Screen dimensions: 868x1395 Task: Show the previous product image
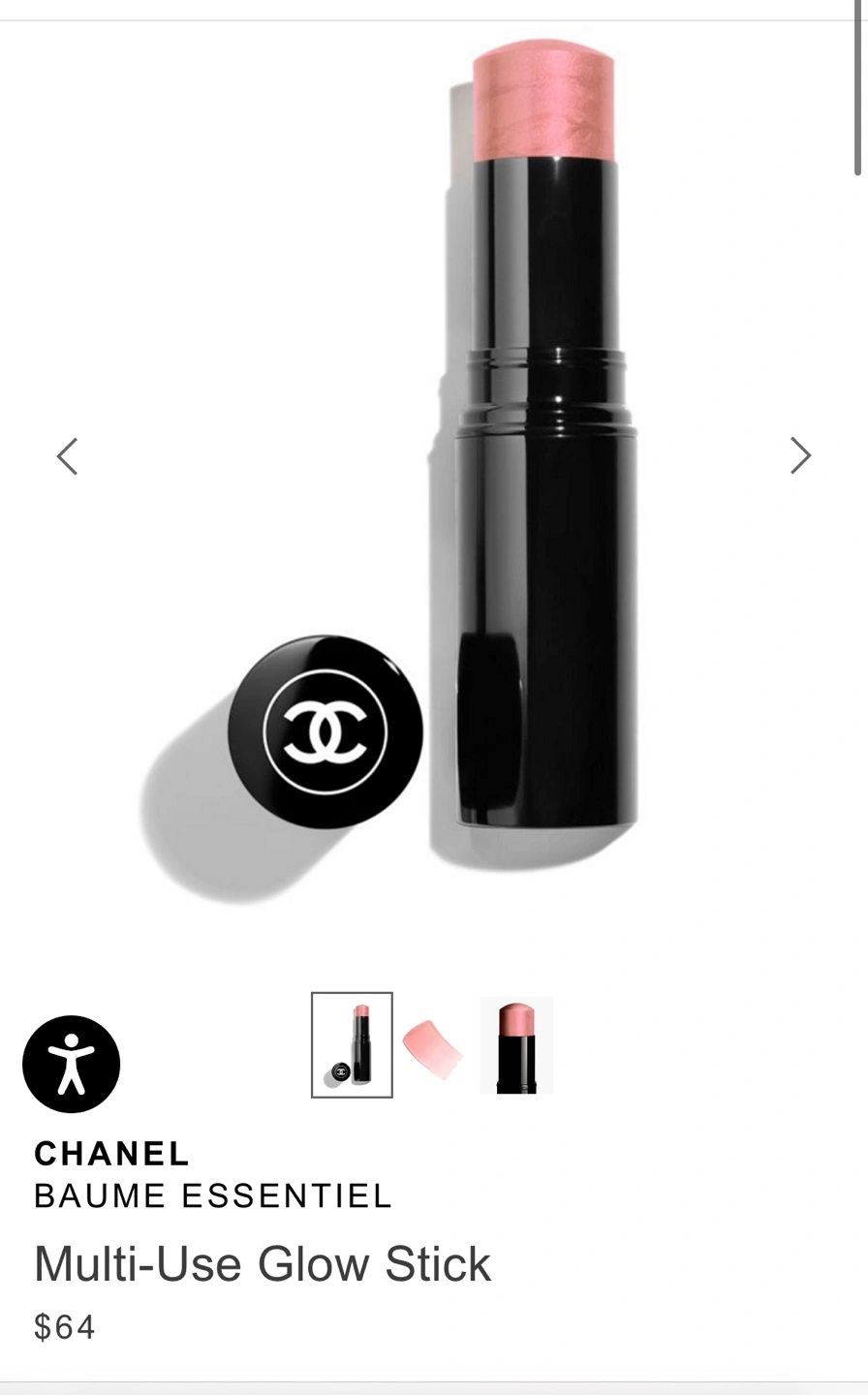(67, 455)
